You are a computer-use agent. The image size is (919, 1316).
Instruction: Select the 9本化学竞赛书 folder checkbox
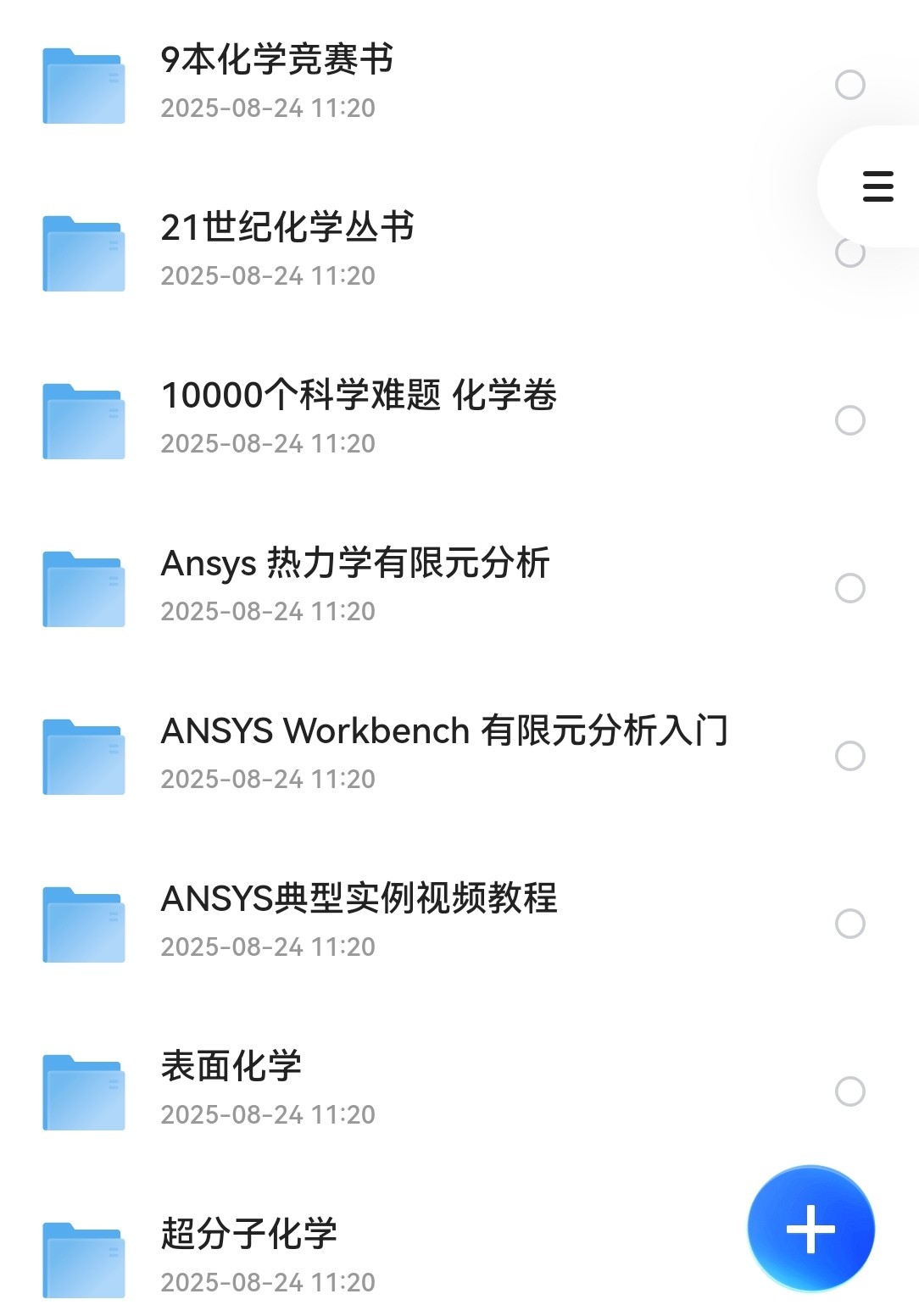point(850,85)
